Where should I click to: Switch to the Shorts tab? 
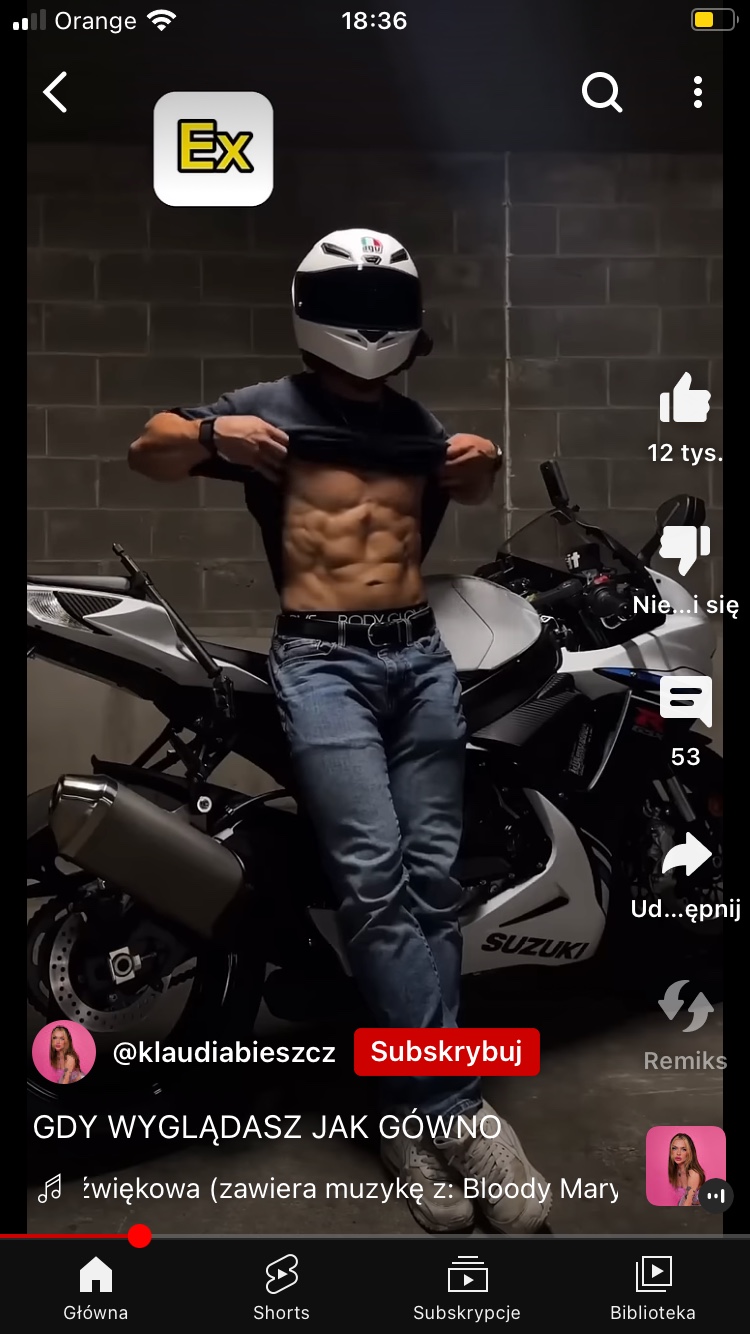click(x=281, y=1289)
